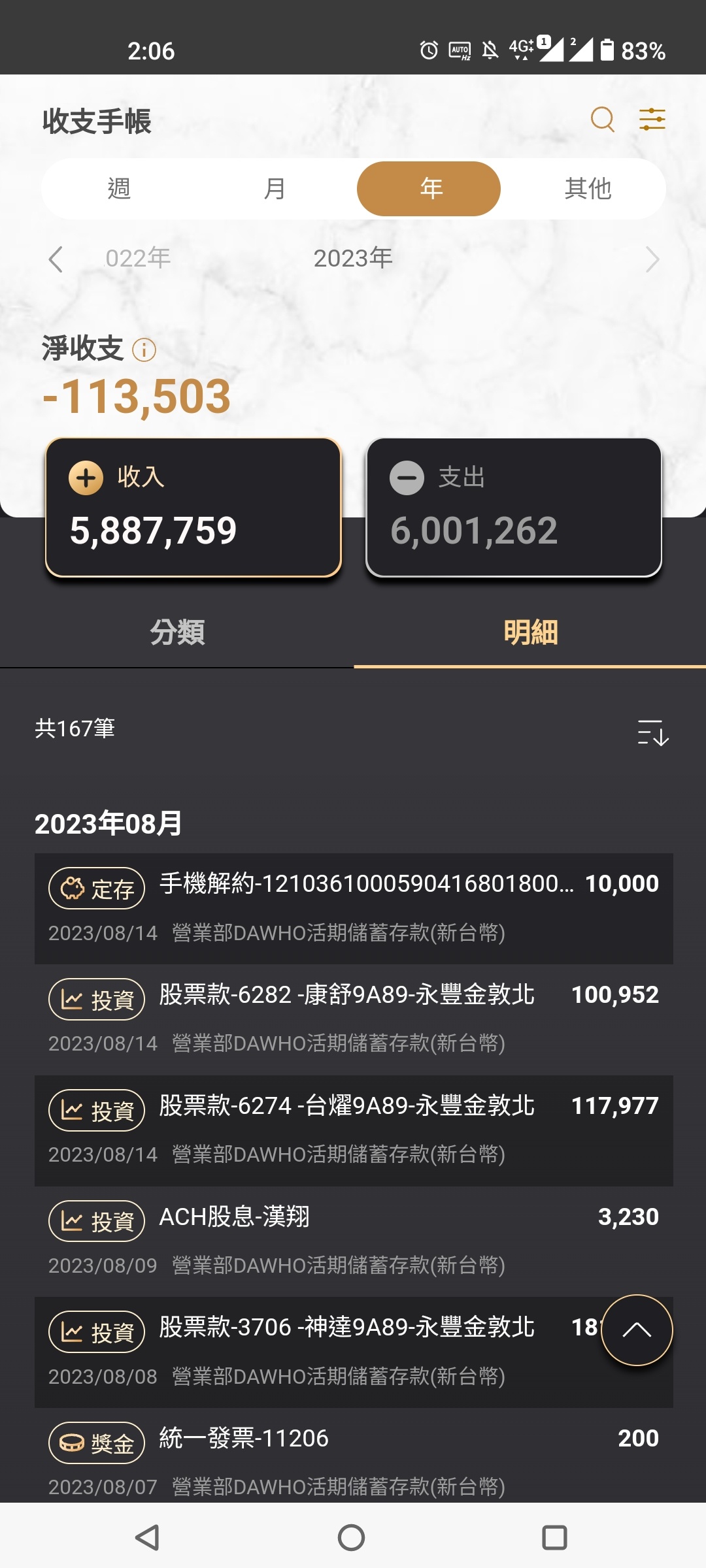The height and width of the screenshot is (1568, 706).
Task: Switch to the 其他 period view
Action: (588, 189)
